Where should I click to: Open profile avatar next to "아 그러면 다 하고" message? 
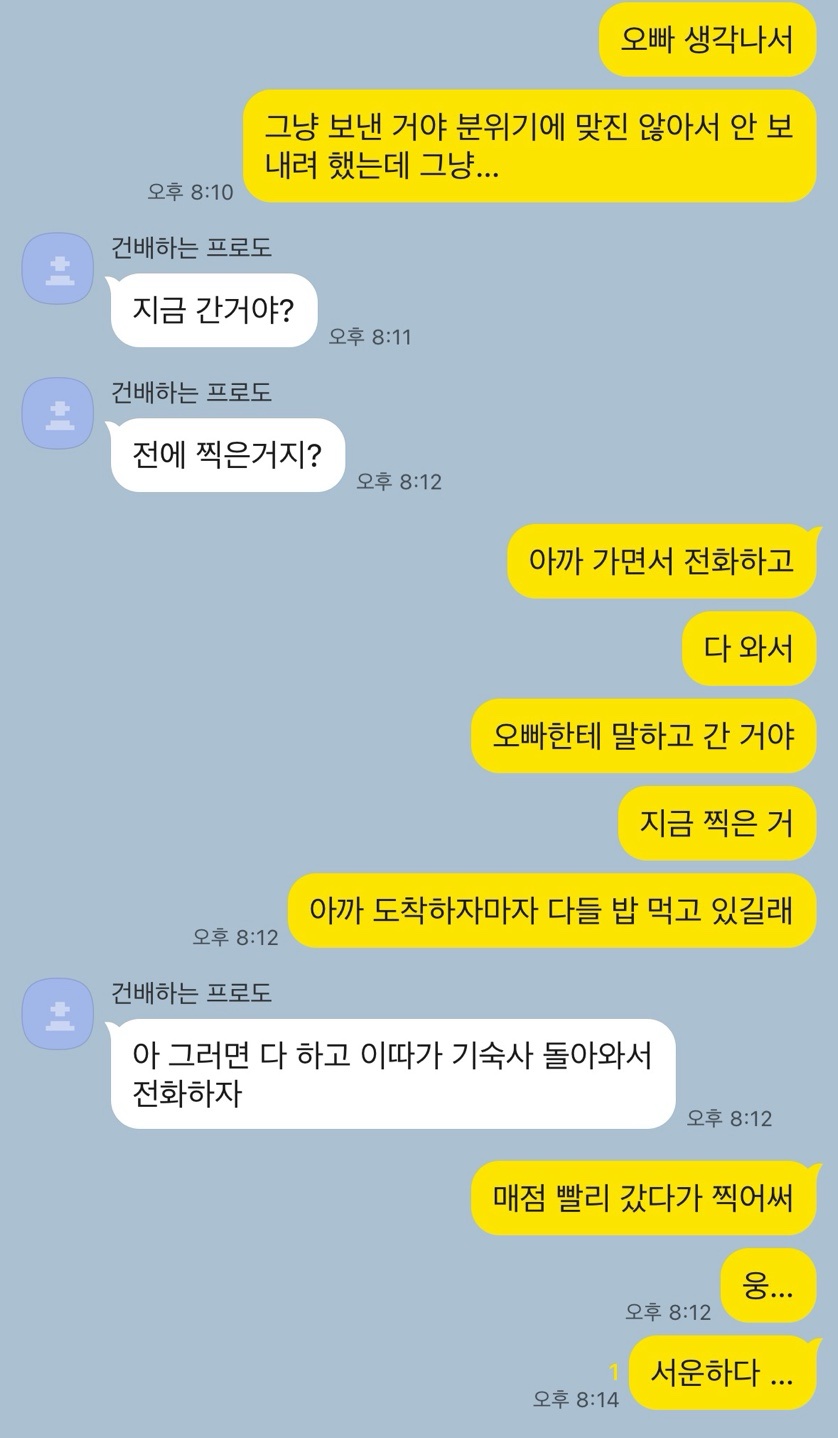point(58,1013)
